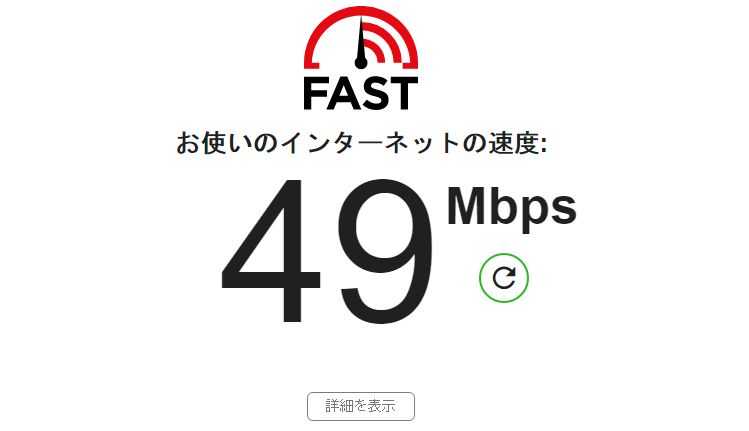The width and height of the screenshot is (749, 431).
Task: Tap the refresh icon to rerun speed test
Action: pos(504,278)
